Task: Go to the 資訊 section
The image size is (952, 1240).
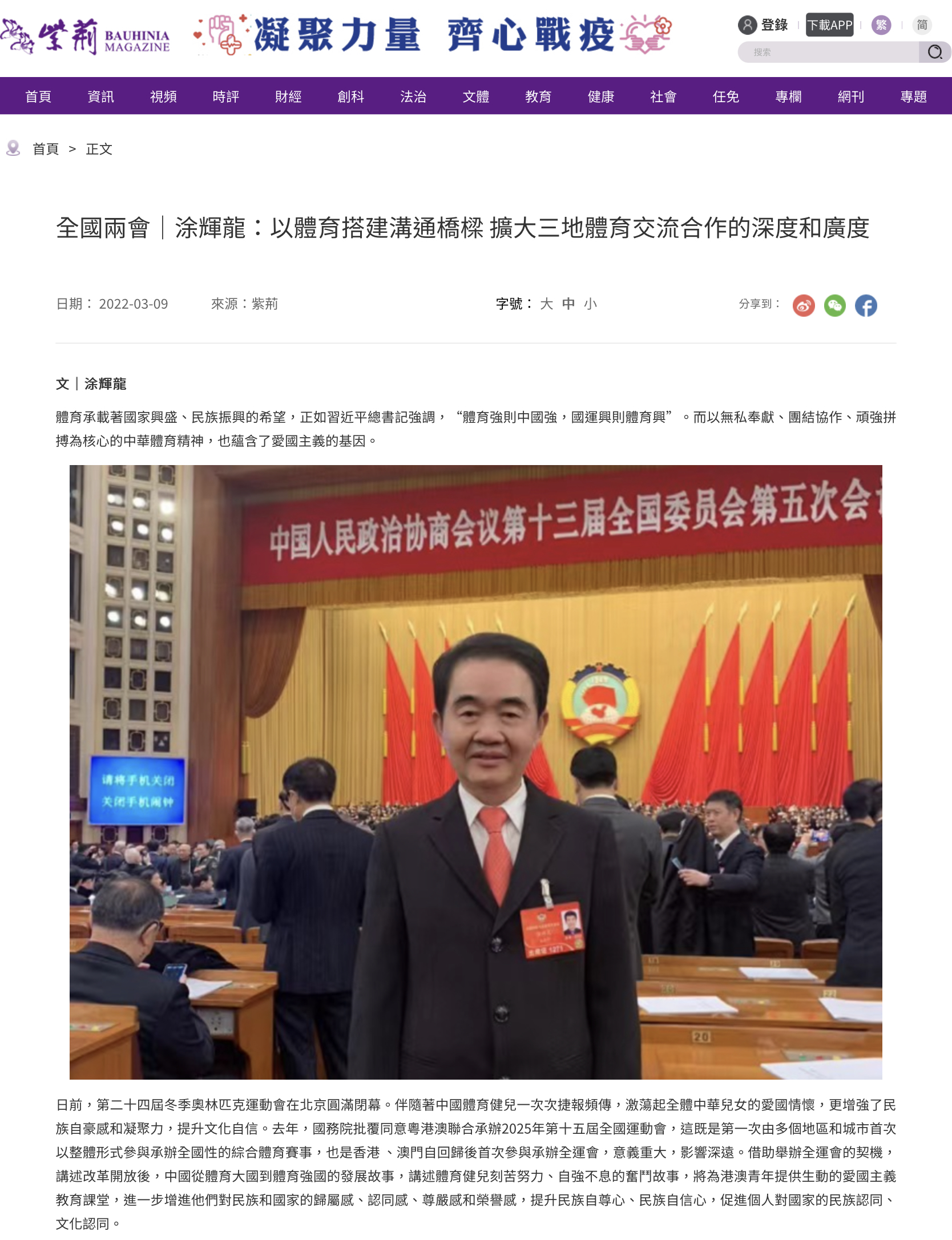Action: click(x=101, y=97)
